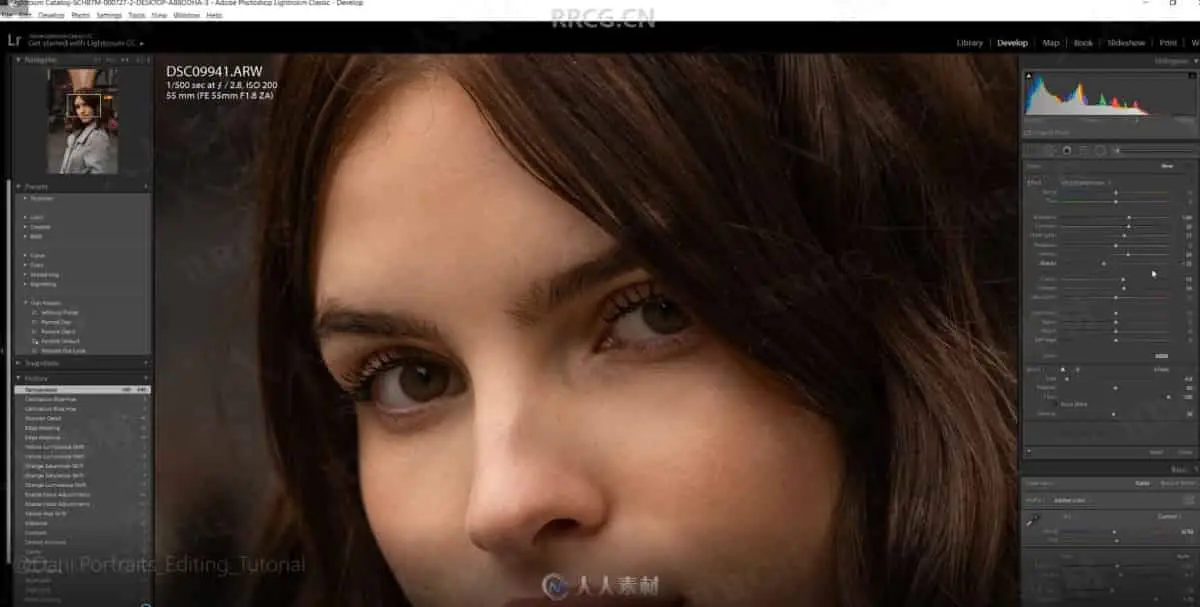The width and height of the screenshot is (1200, 607).
Task: Select the Develop module tab
Action: [x=1012, y=43]
